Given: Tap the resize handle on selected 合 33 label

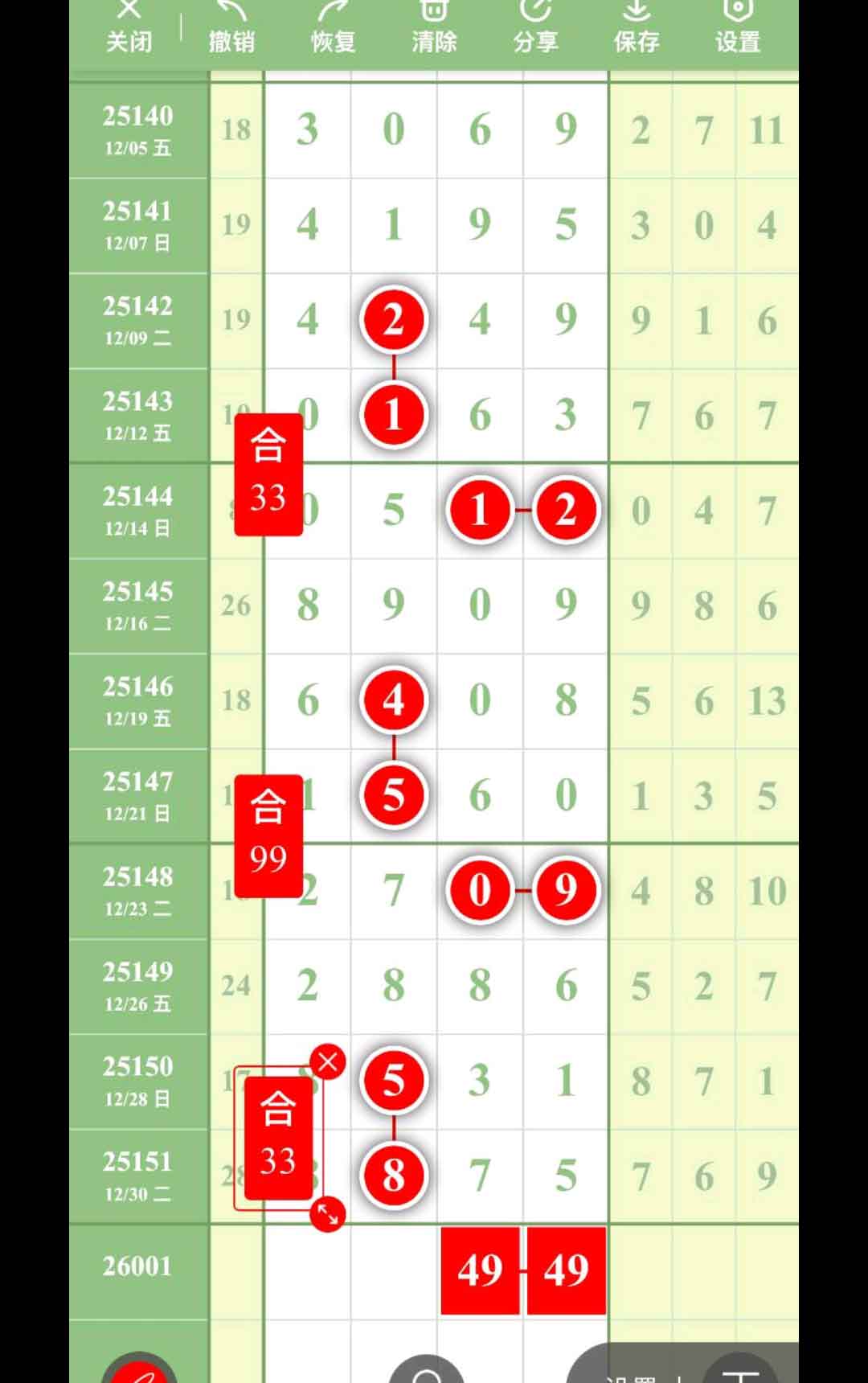Looking at the screenshot, I should point(328,1213).
